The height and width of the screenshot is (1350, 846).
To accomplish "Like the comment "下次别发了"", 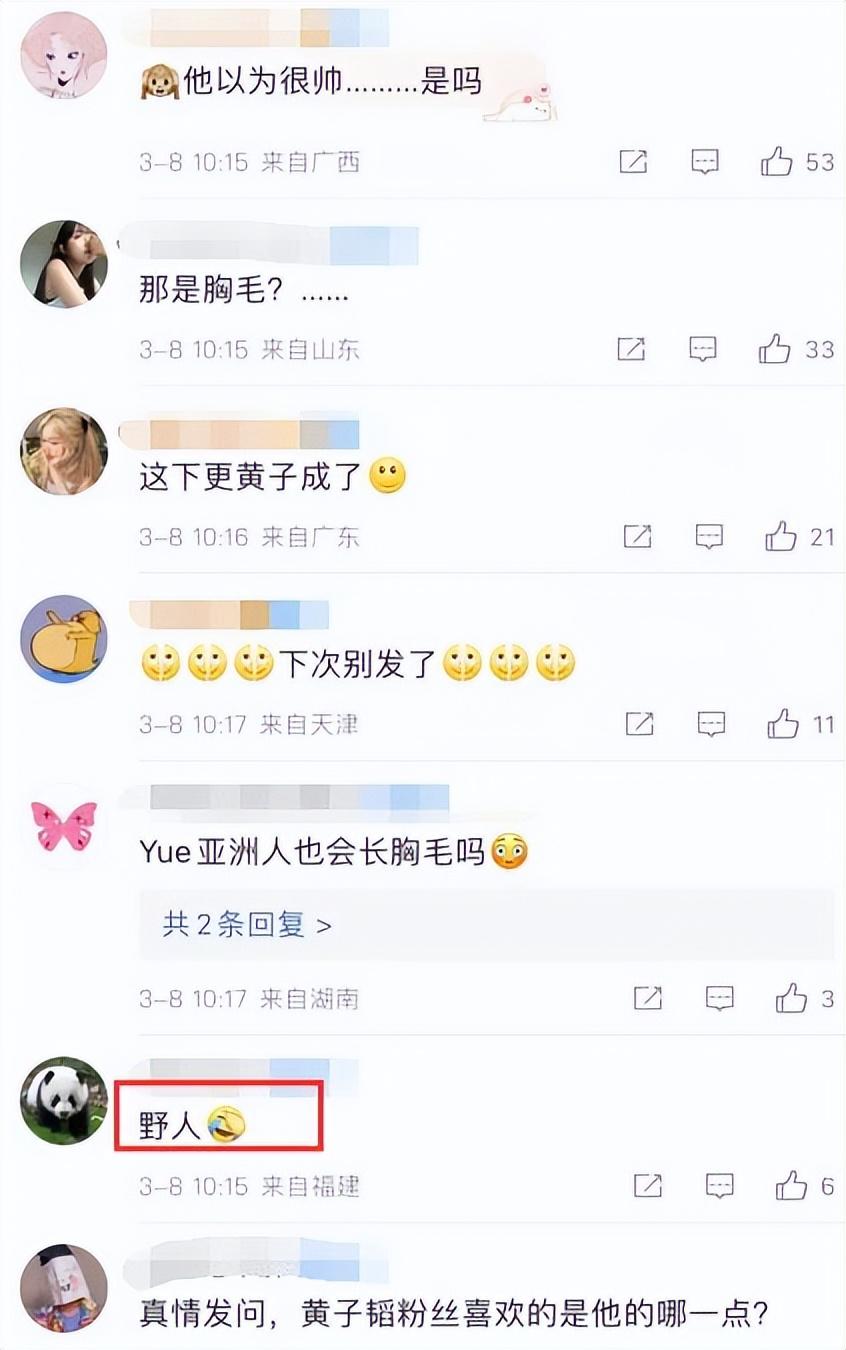I will [x=782, y=723].
